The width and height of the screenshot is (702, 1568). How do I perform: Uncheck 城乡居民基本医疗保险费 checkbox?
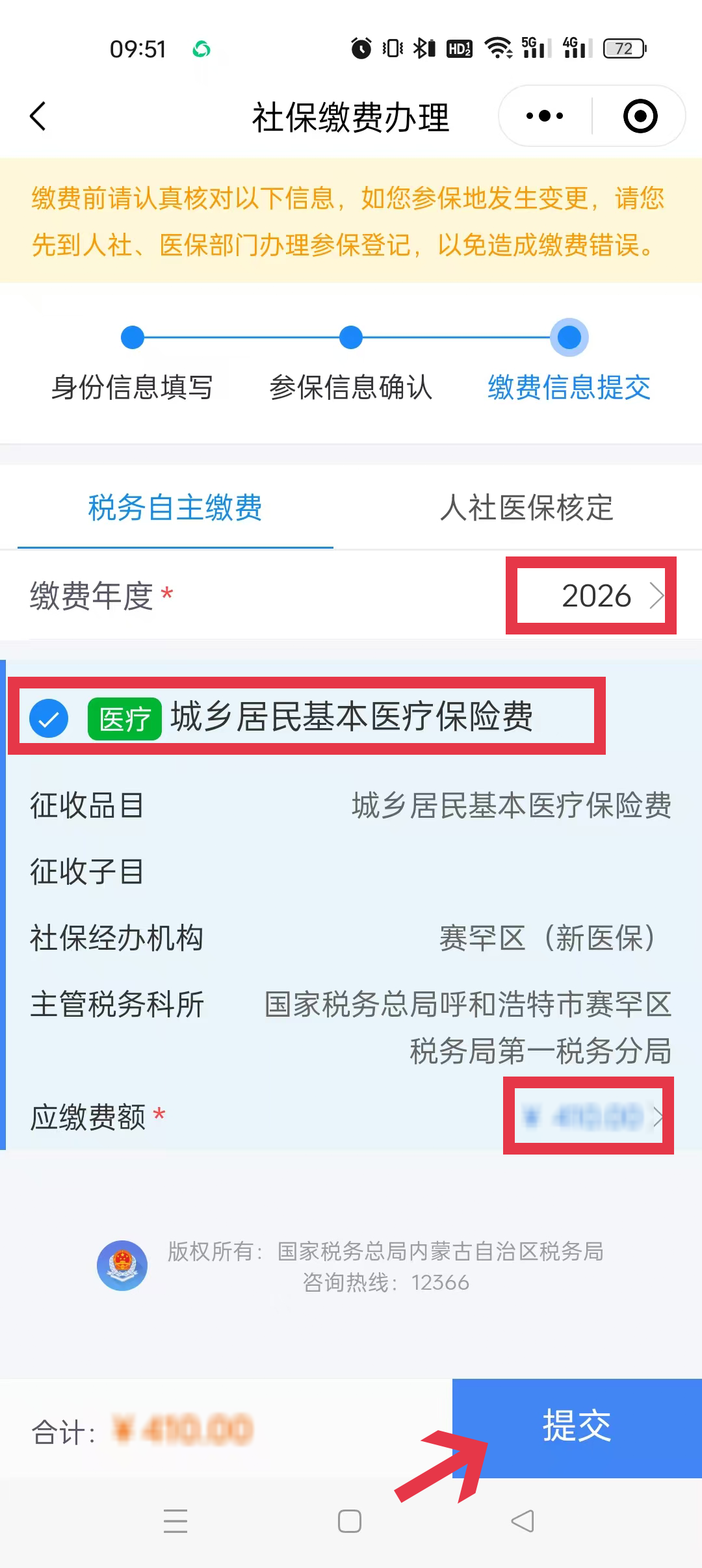click(49, 718)
